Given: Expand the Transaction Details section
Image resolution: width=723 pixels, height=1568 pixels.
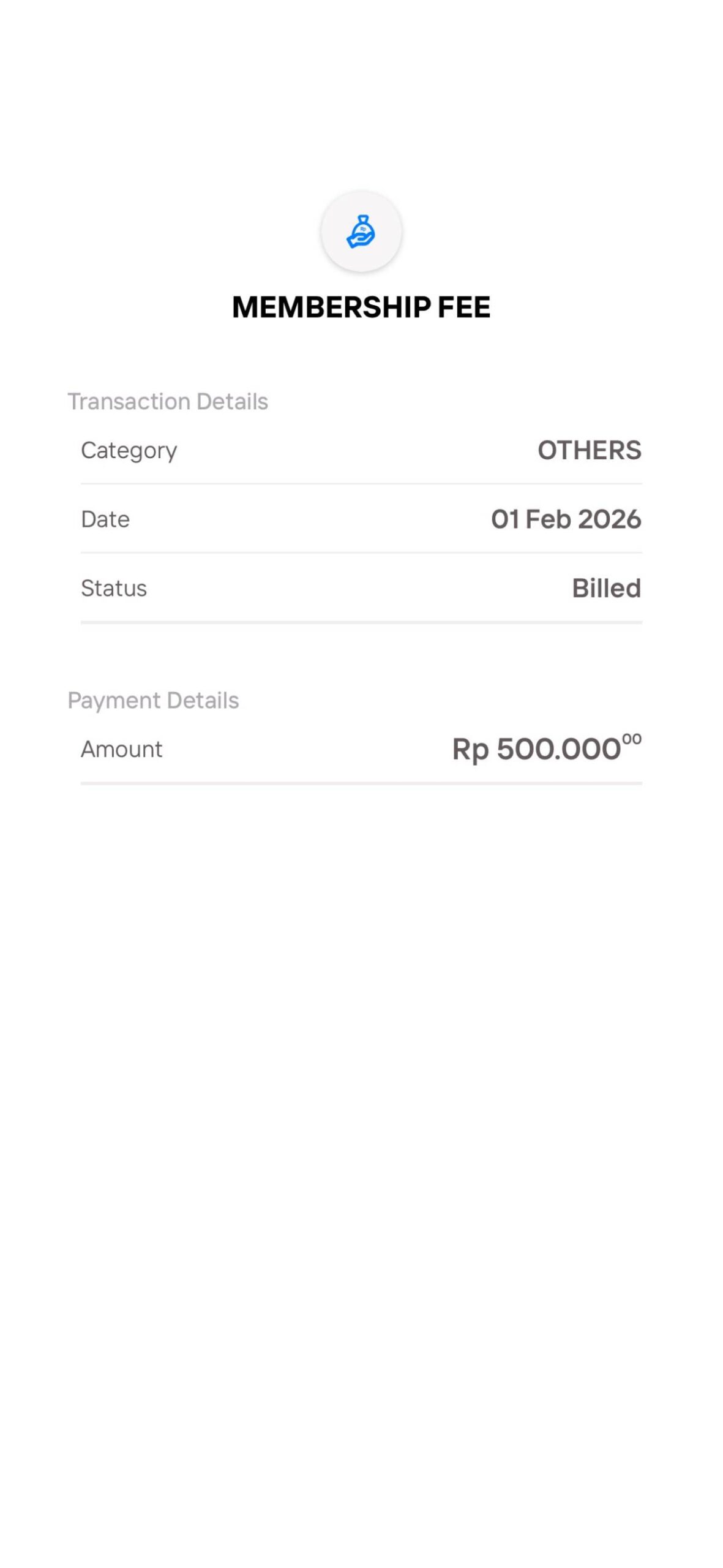Looking at the screenshot, I should click(169, 402).
